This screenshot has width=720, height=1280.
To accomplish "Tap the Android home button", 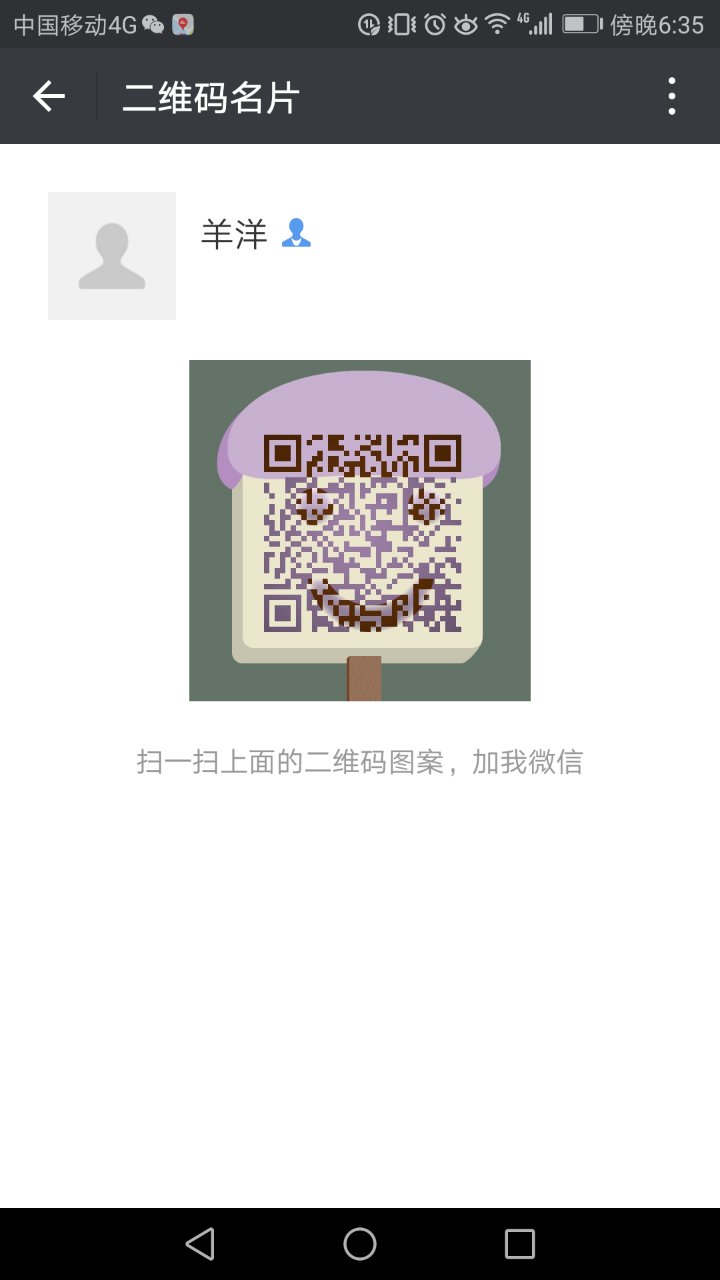I will 360,1243.
